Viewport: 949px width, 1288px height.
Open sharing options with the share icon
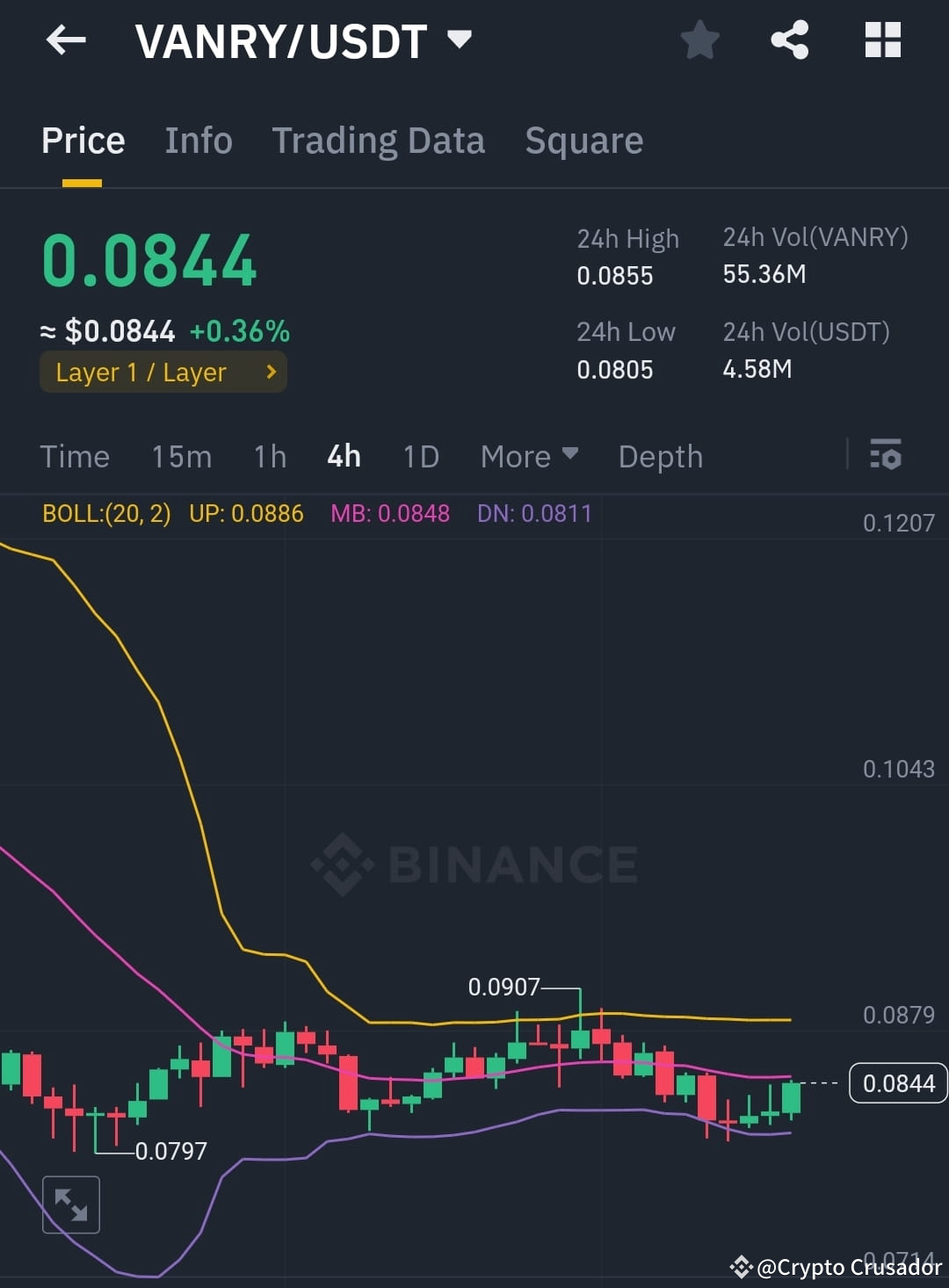point(789,40)
